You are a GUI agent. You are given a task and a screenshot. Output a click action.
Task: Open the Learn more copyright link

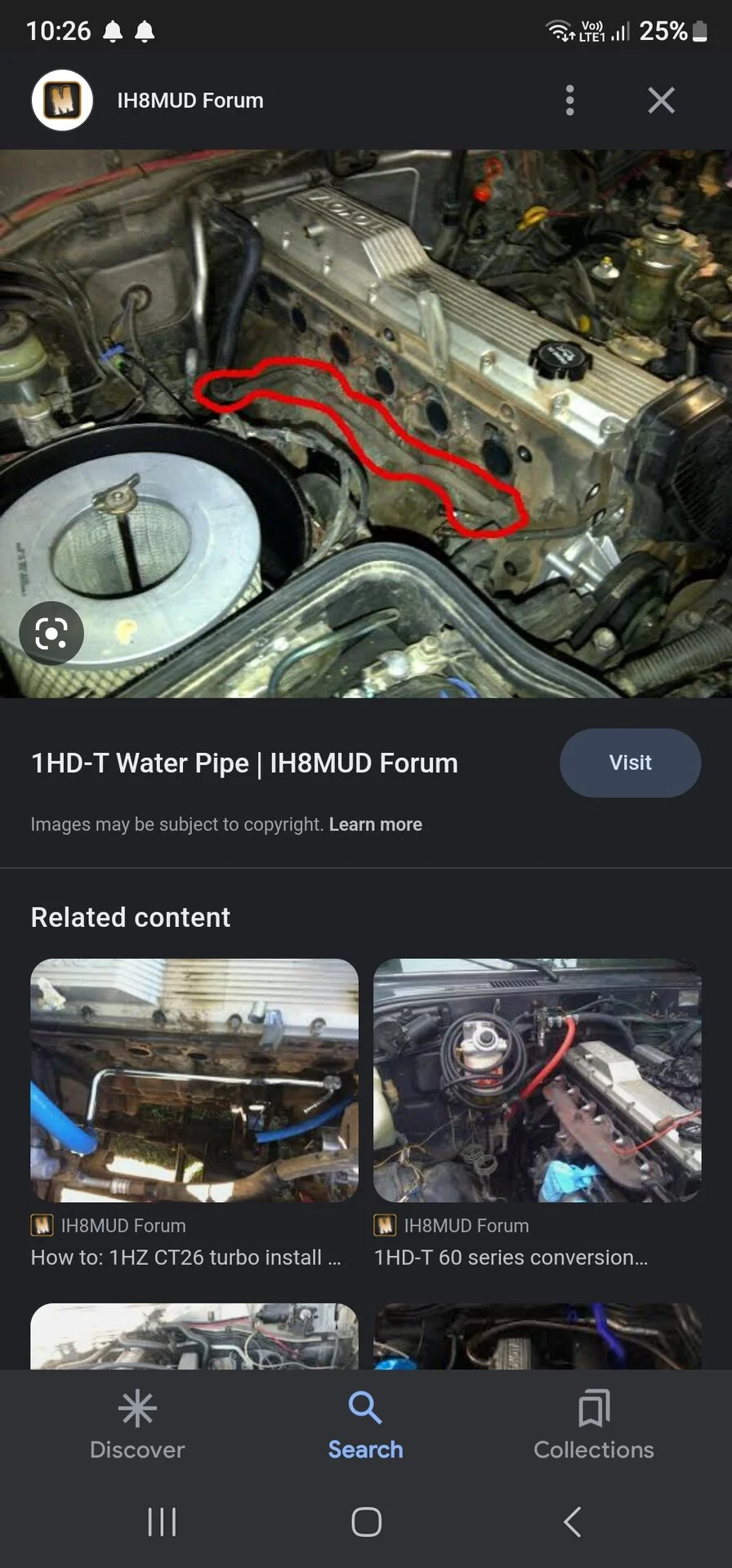tap(375, 824)
